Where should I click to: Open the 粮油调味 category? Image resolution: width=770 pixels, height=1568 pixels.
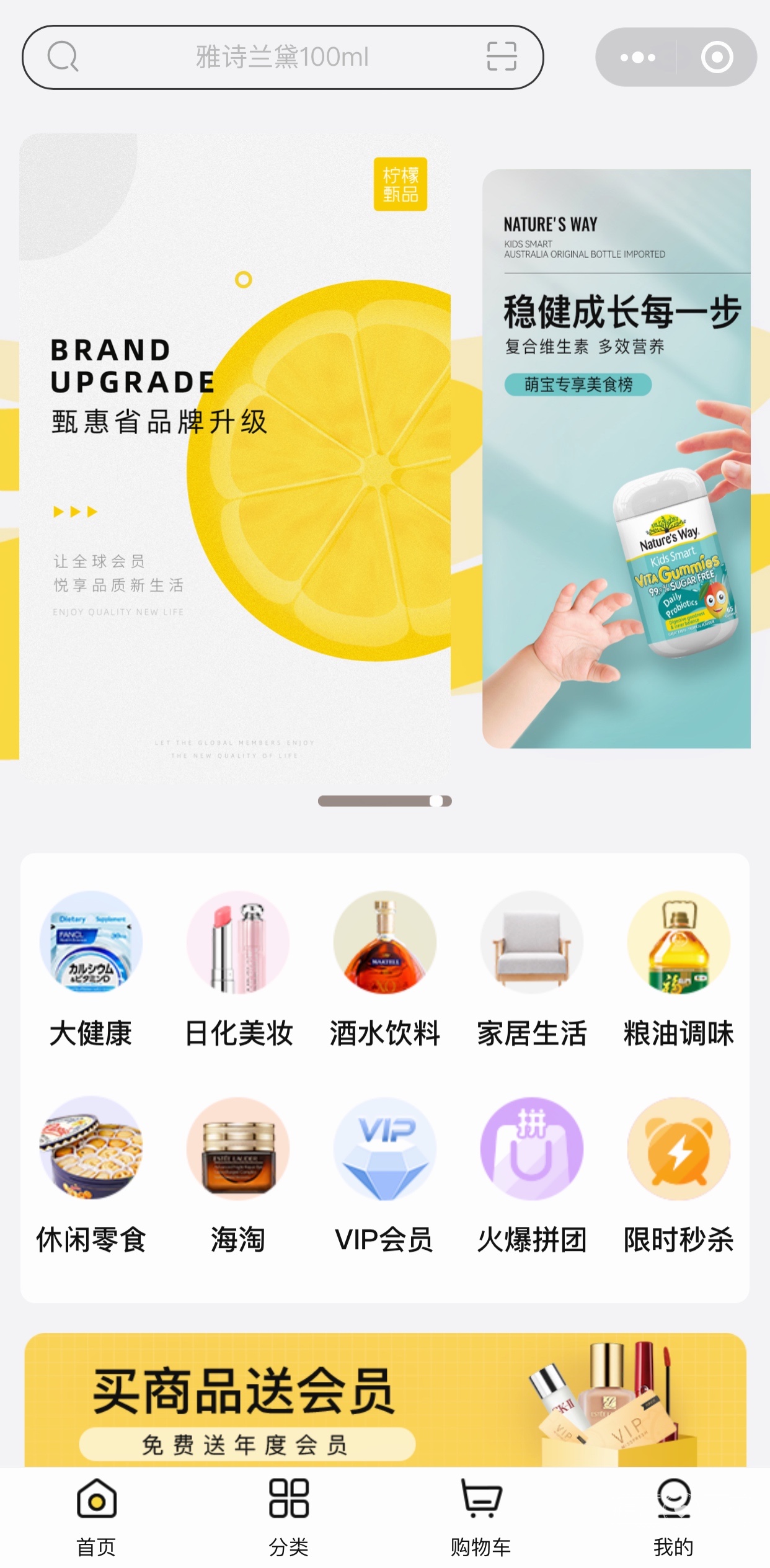coord(678,969)
